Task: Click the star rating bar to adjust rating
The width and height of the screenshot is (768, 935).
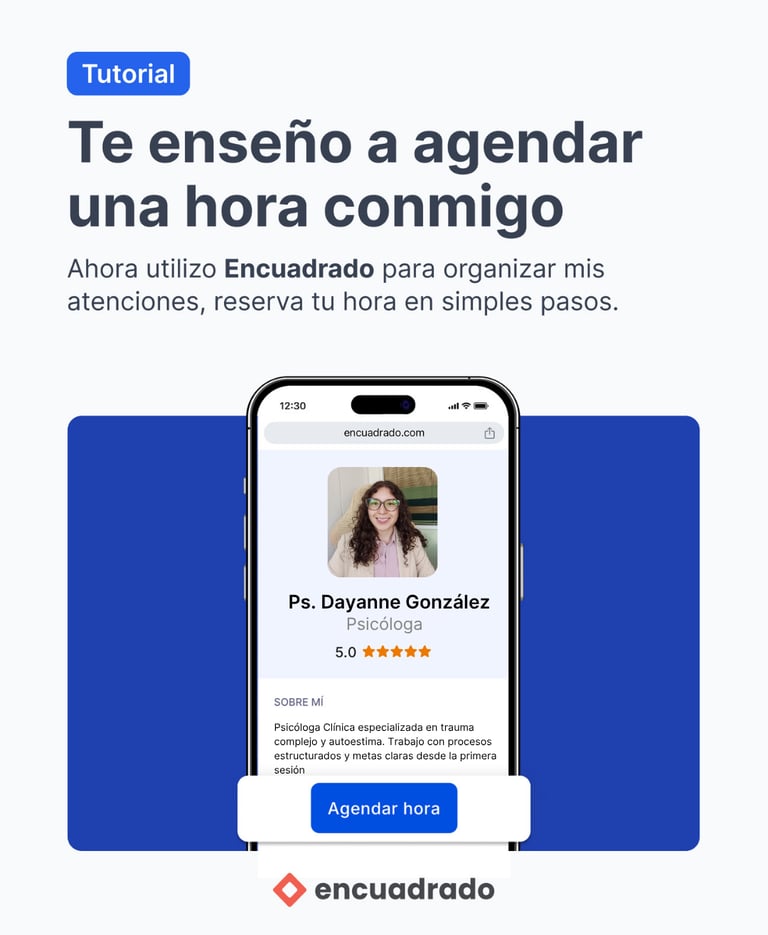Action: point(397,651)
